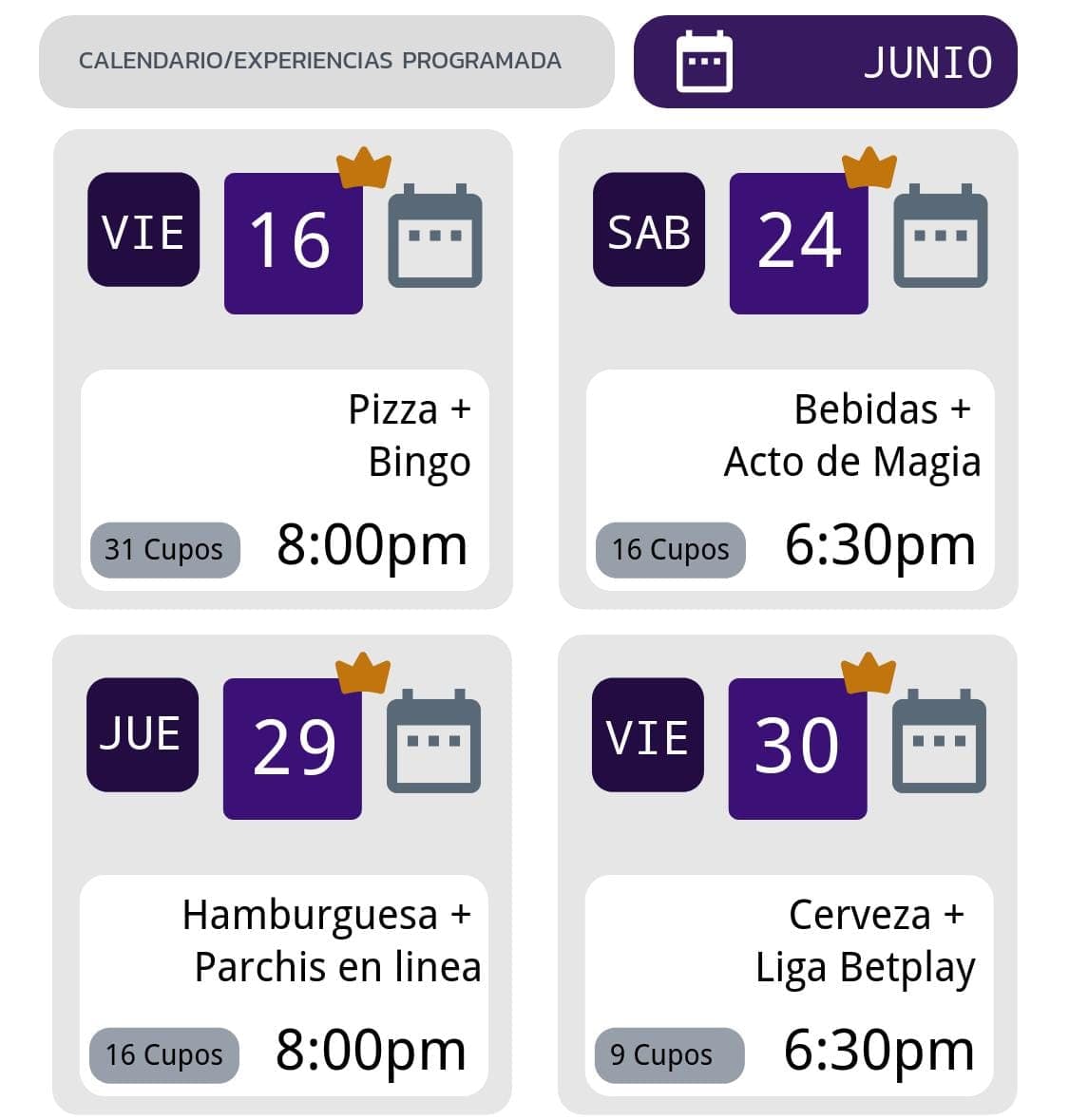The image size is (1069, 1120).
Task: Click the 9 Cupos badge on Cerveza event
Action: click(668, 1054)
